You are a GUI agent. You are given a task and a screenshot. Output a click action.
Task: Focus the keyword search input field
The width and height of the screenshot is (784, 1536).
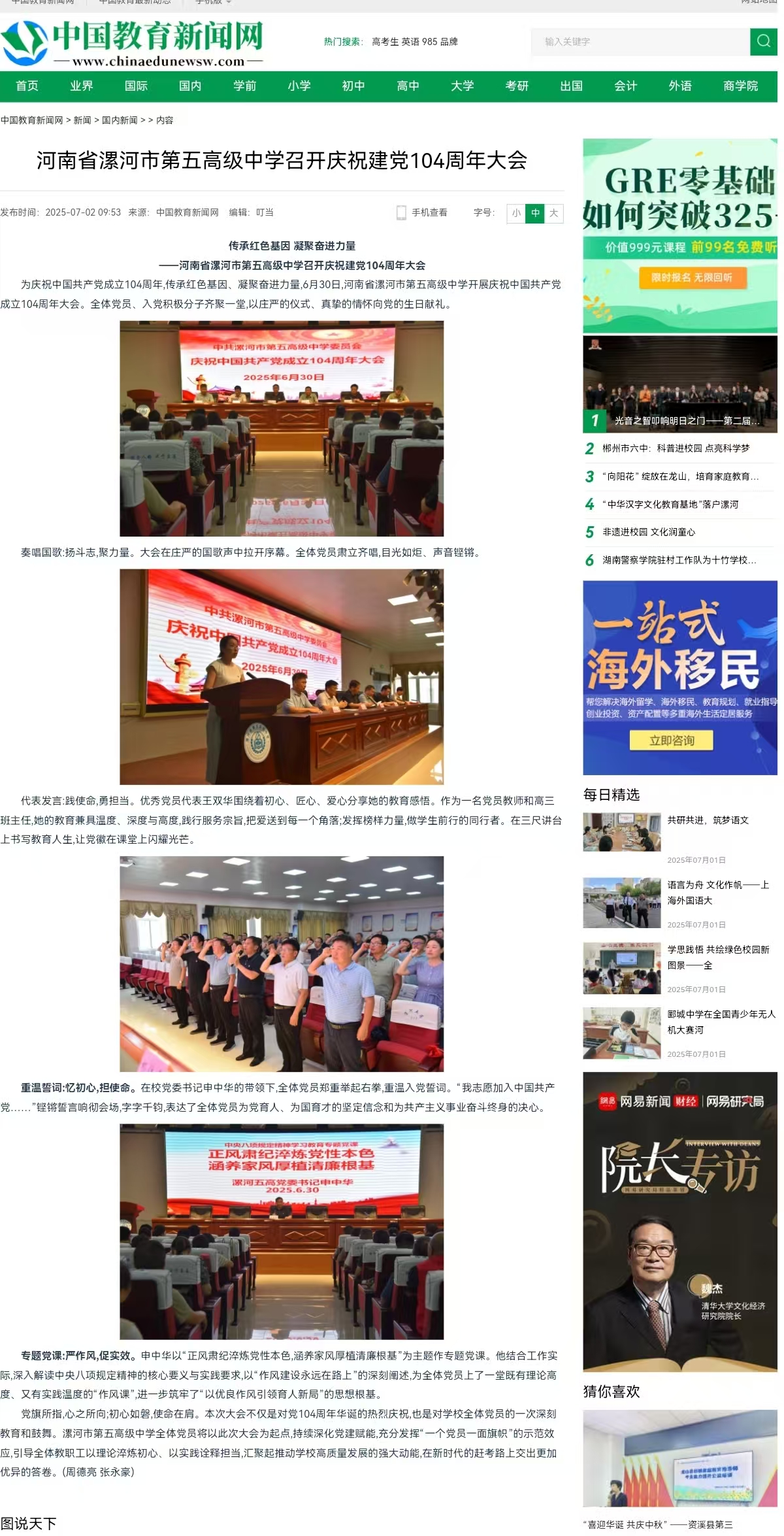(x=640, y=42)
